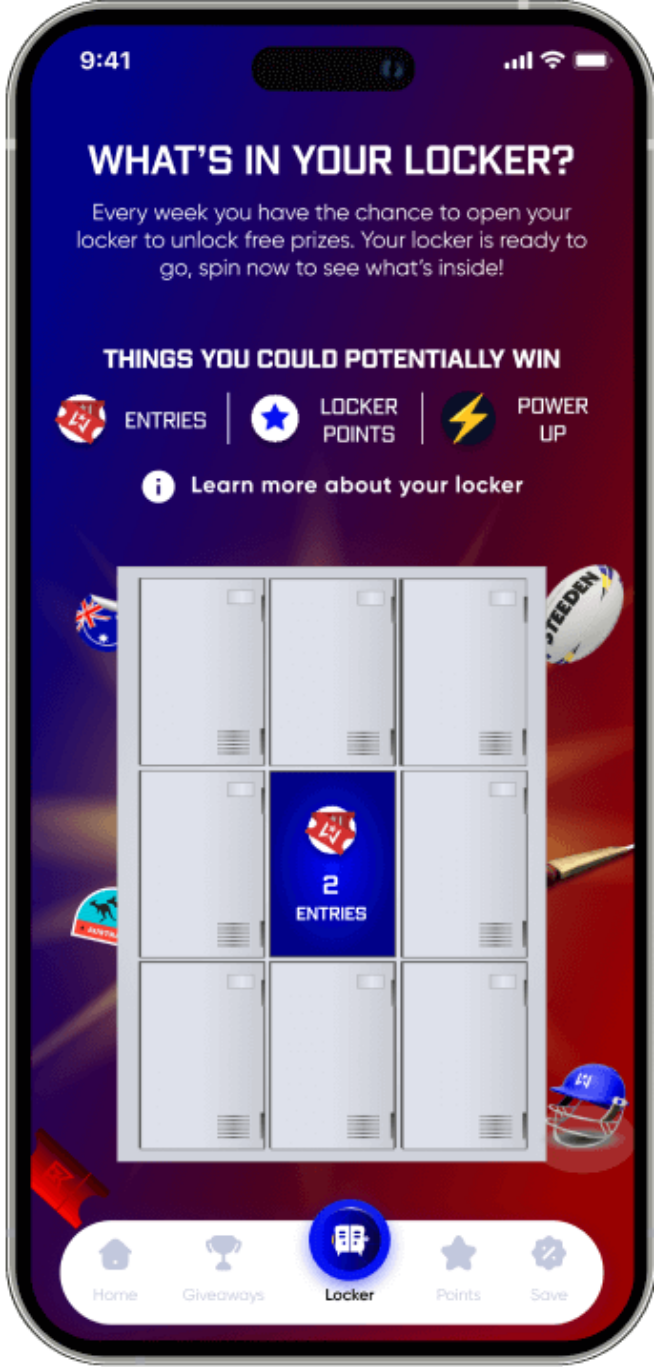Go to the Home tab
Viewport: 654px width, 1367px height.
[115, 1268]
